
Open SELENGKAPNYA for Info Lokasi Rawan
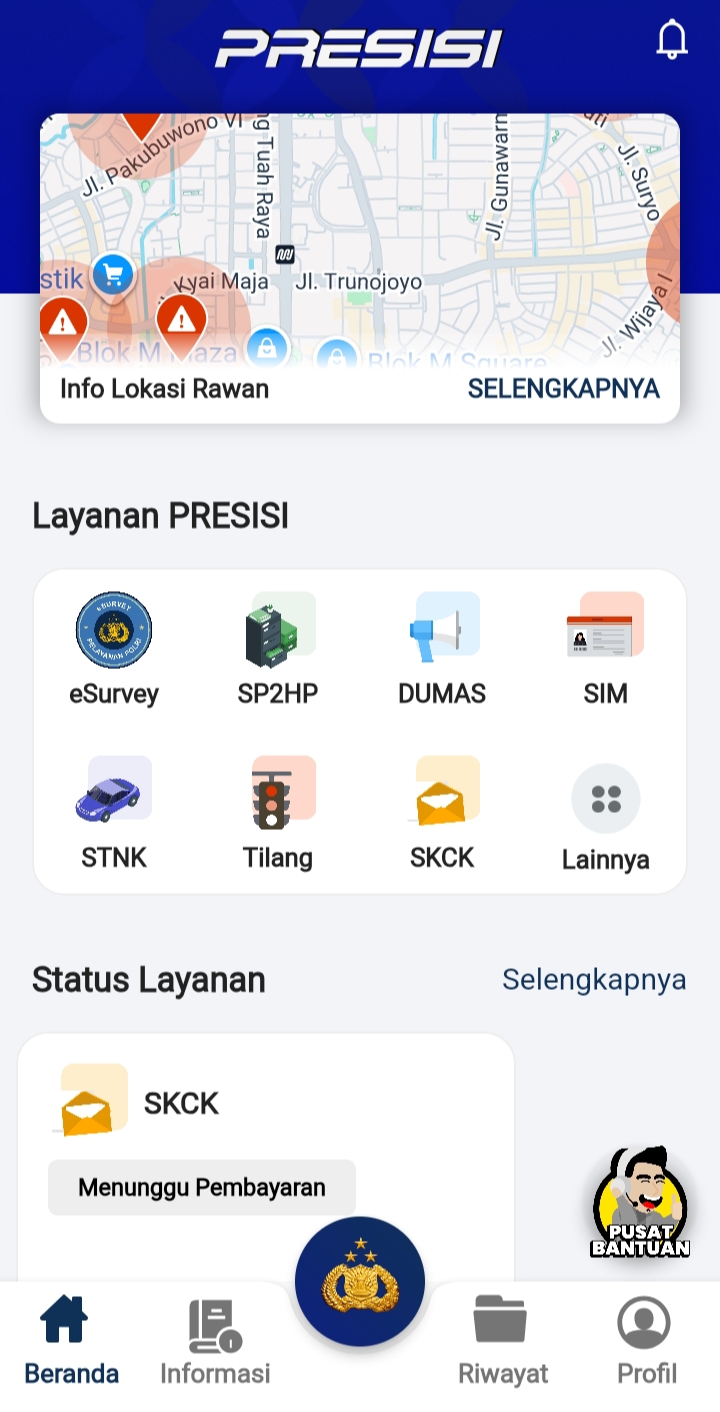[x=563, y=389]
